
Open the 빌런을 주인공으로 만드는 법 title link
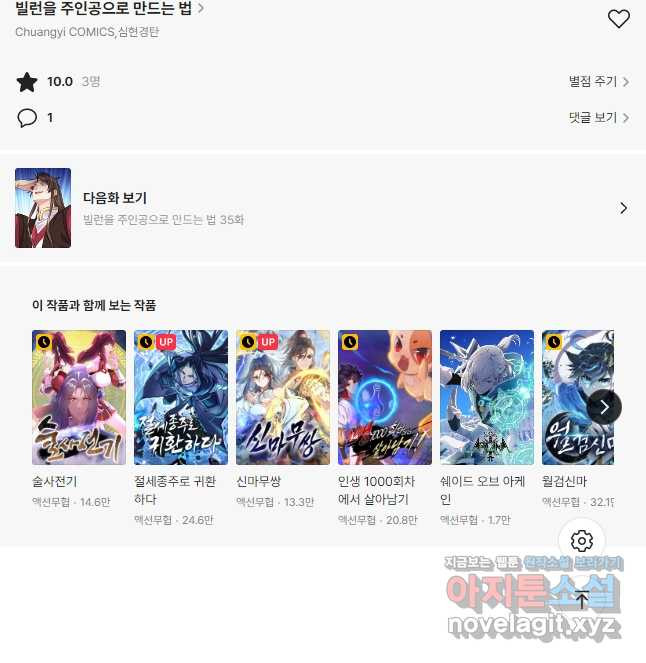pos(108,9)
